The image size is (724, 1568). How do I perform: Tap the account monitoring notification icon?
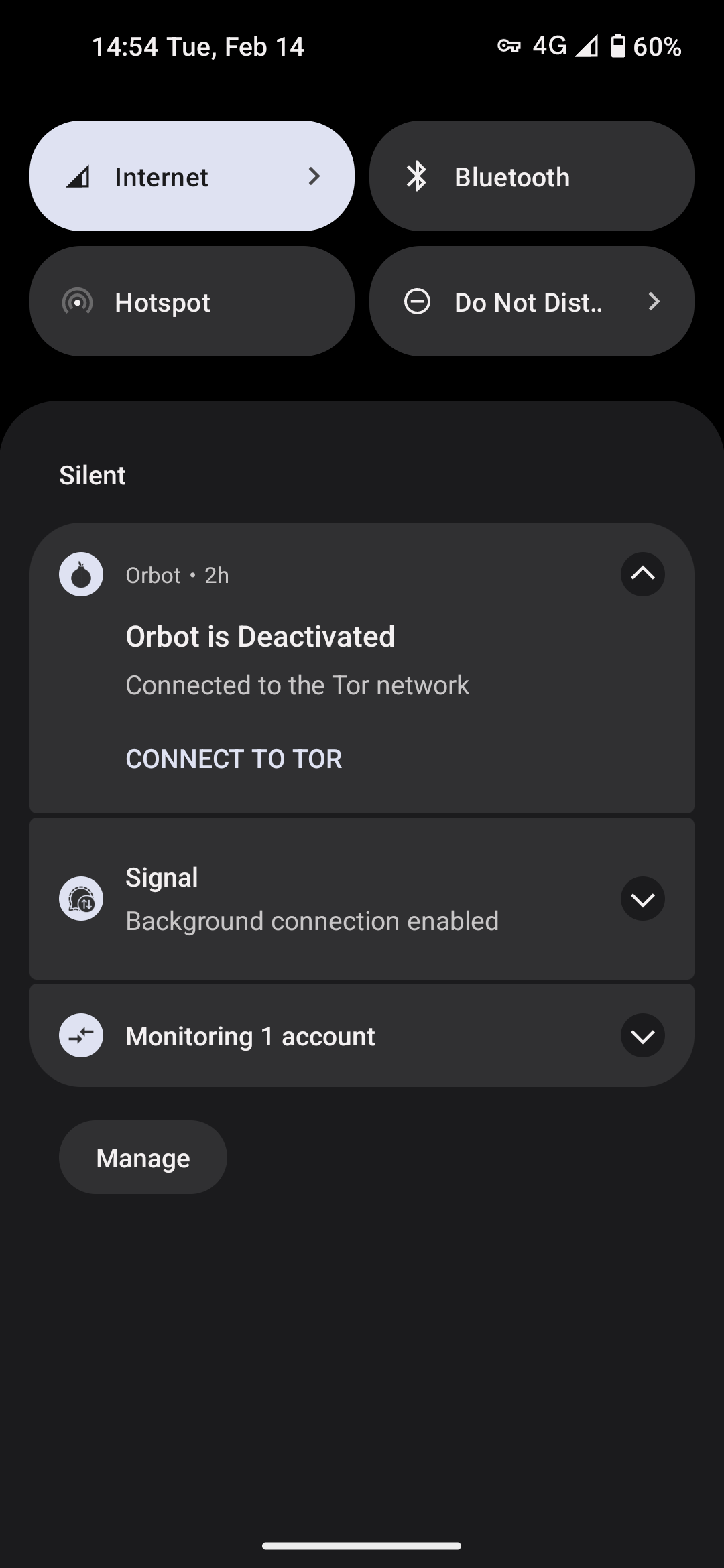pyautogui.click(x=80, y=1035)
